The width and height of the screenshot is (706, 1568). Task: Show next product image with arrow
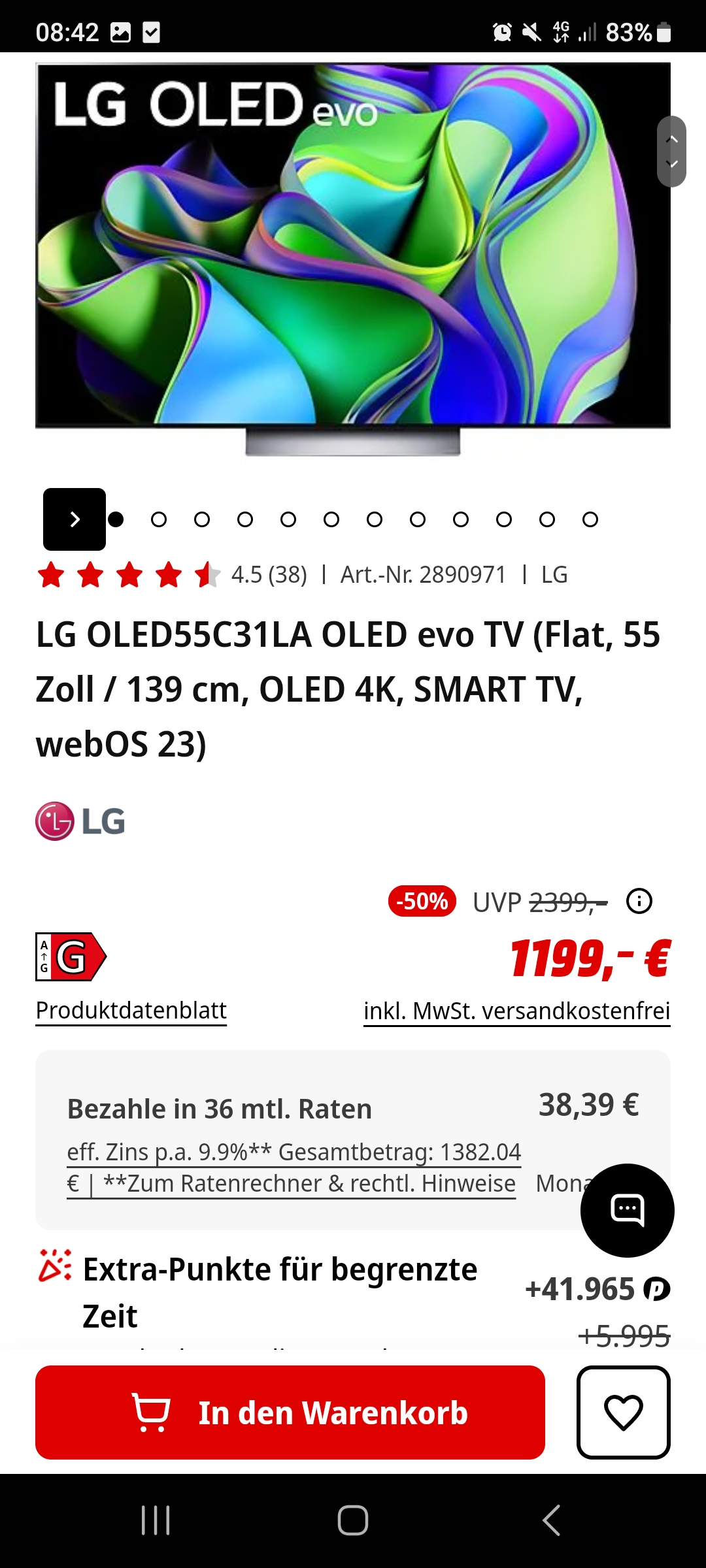point(75,519)
